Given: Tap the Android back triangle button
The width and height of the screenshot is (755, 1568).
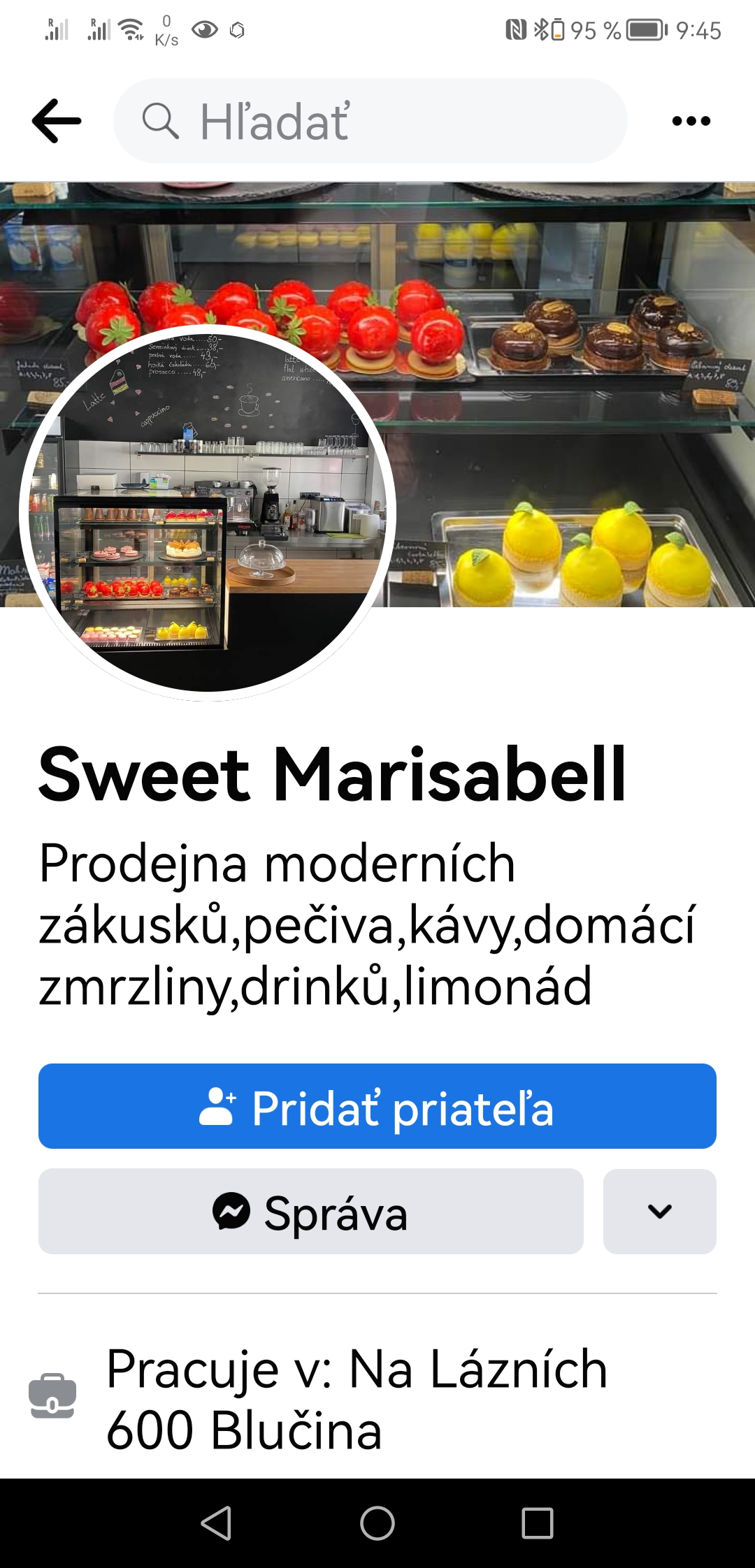Looking at the screenshot, I should tap(217, 1523).
